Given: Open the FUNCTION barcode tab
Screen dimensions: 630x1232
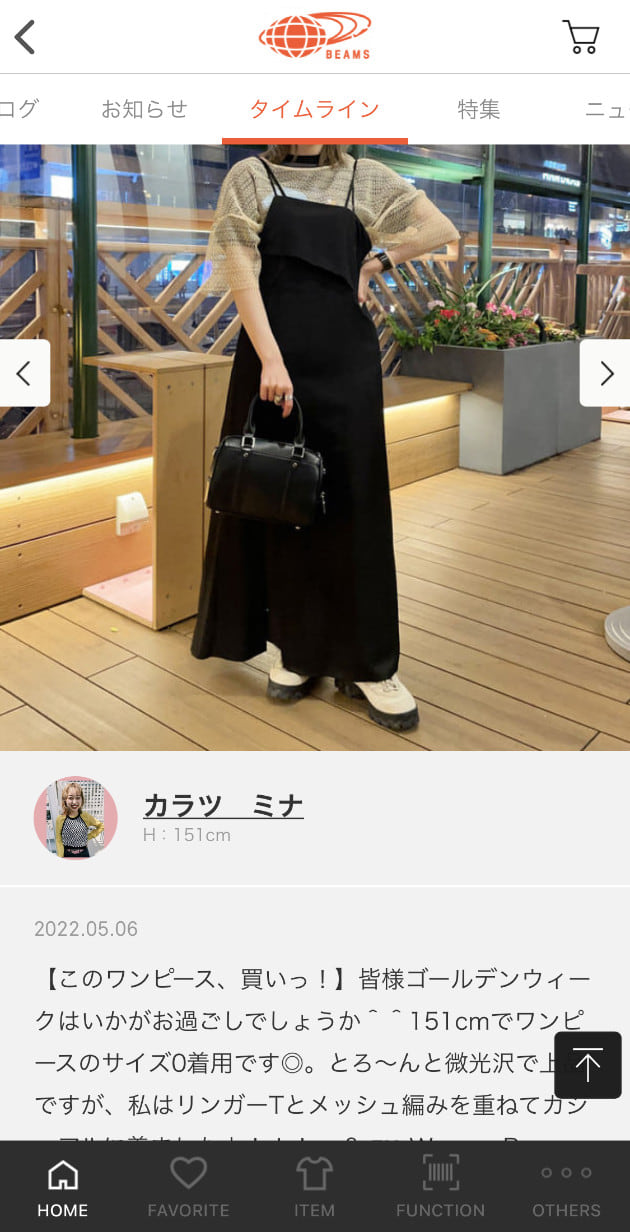Looking at the screenshot, I should click(440, 1187).
